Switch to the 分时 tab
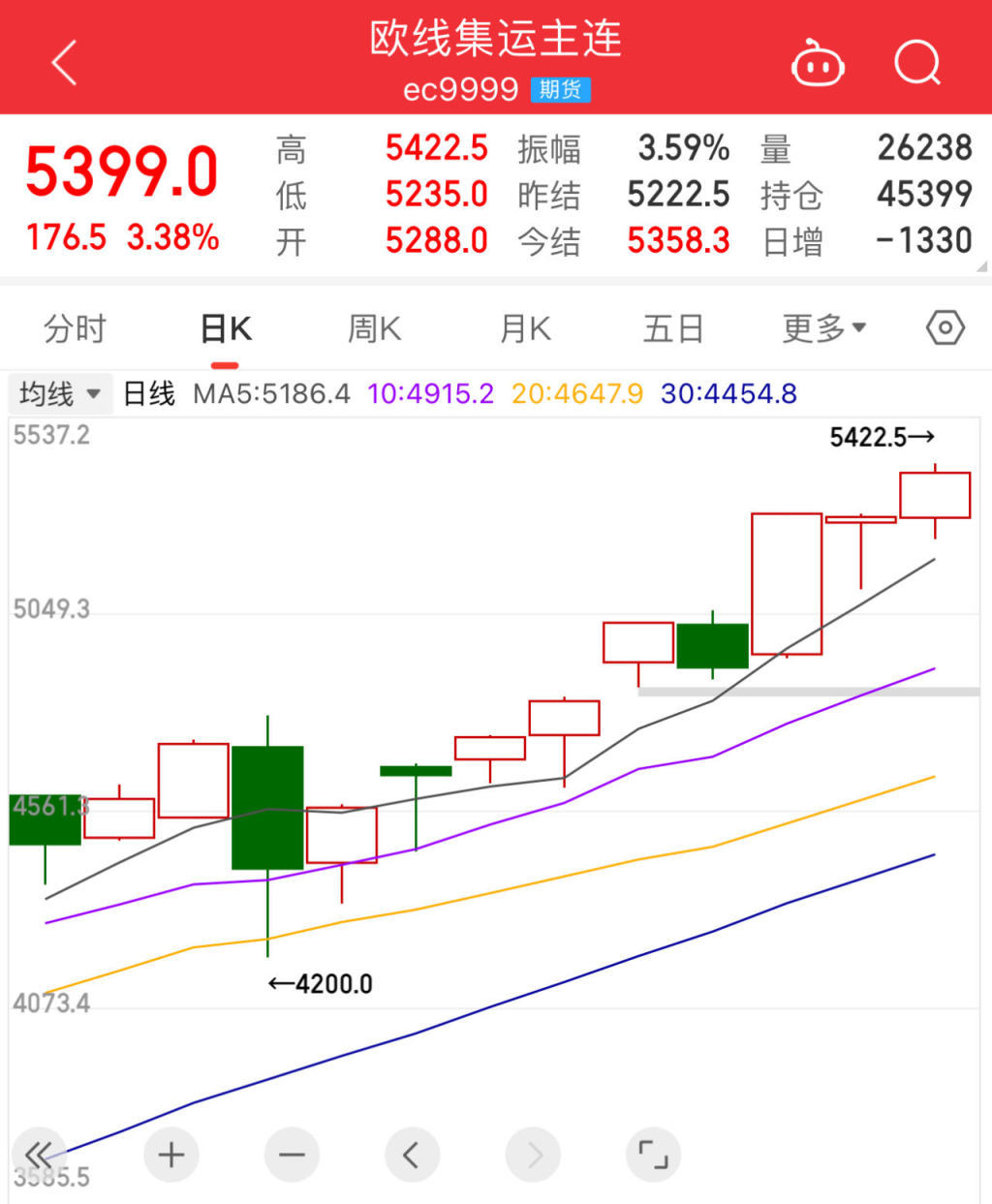Viewport: 992px width, 1204px height. (76, 327)
